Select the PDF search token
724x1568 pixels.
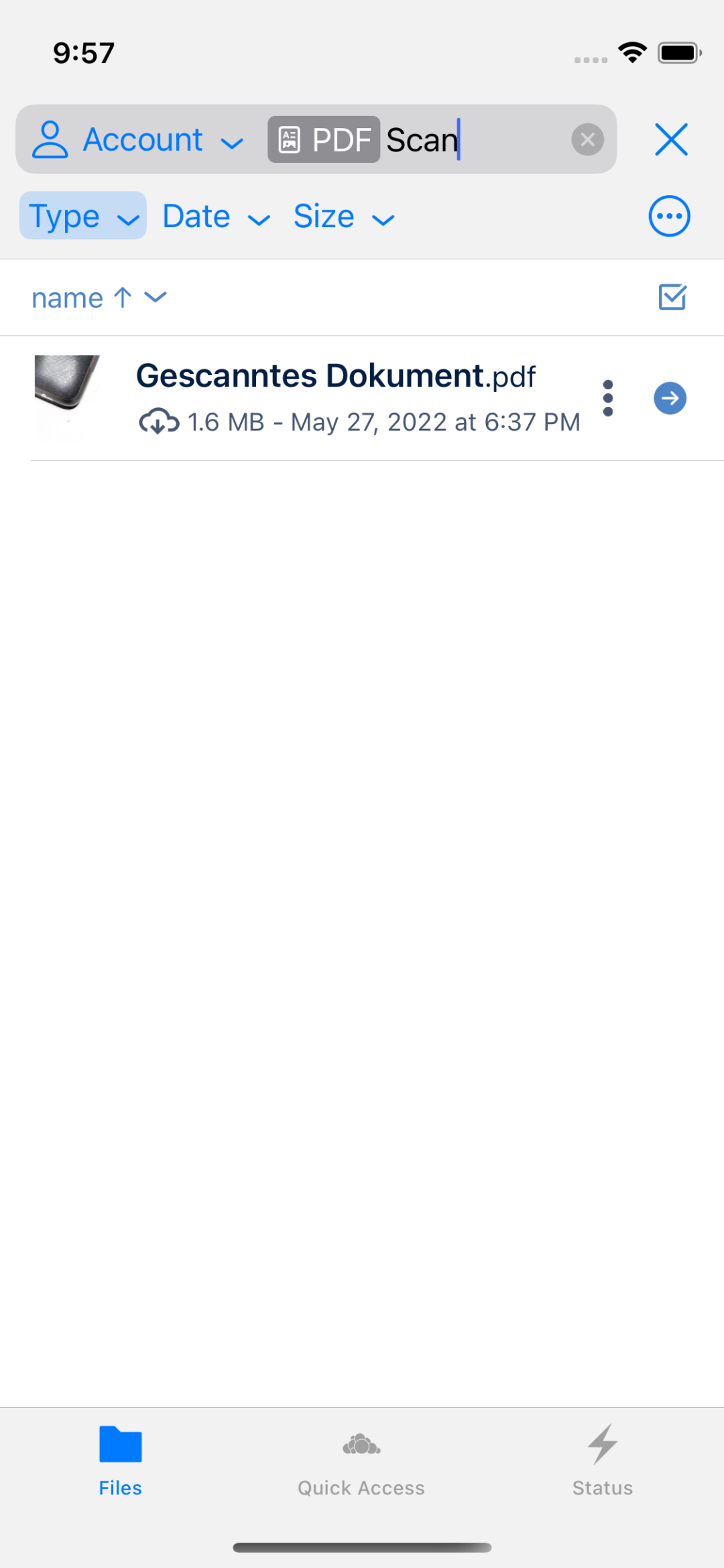pos(324,140)
